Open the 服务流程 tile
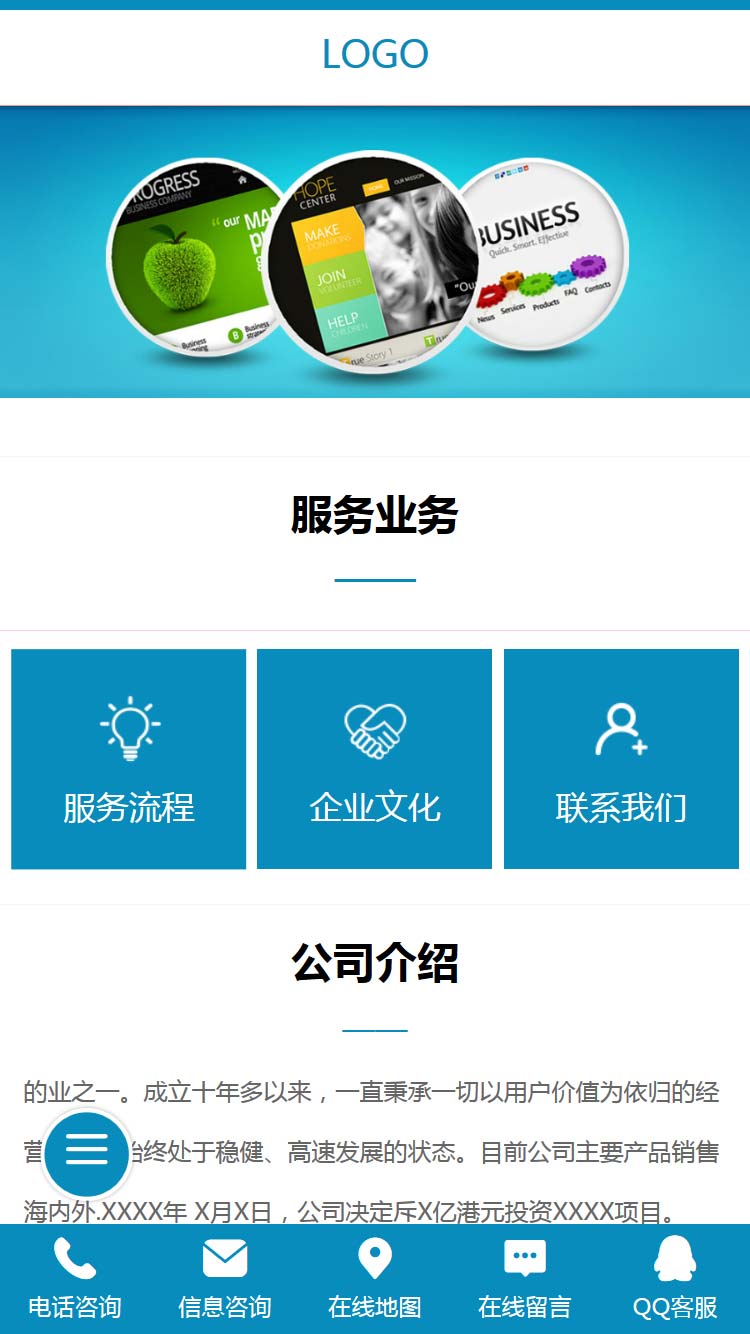750x1334 pixels. coord(128,759)
